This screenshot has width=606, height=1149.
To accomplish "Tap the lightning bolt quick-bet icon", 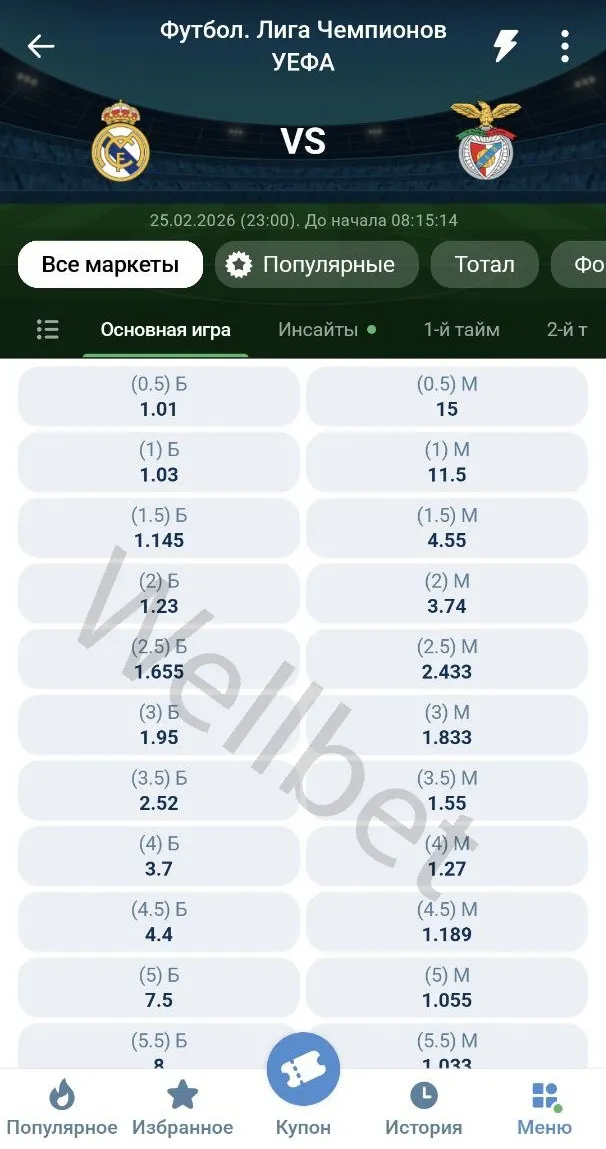I will tap(506, 46).
